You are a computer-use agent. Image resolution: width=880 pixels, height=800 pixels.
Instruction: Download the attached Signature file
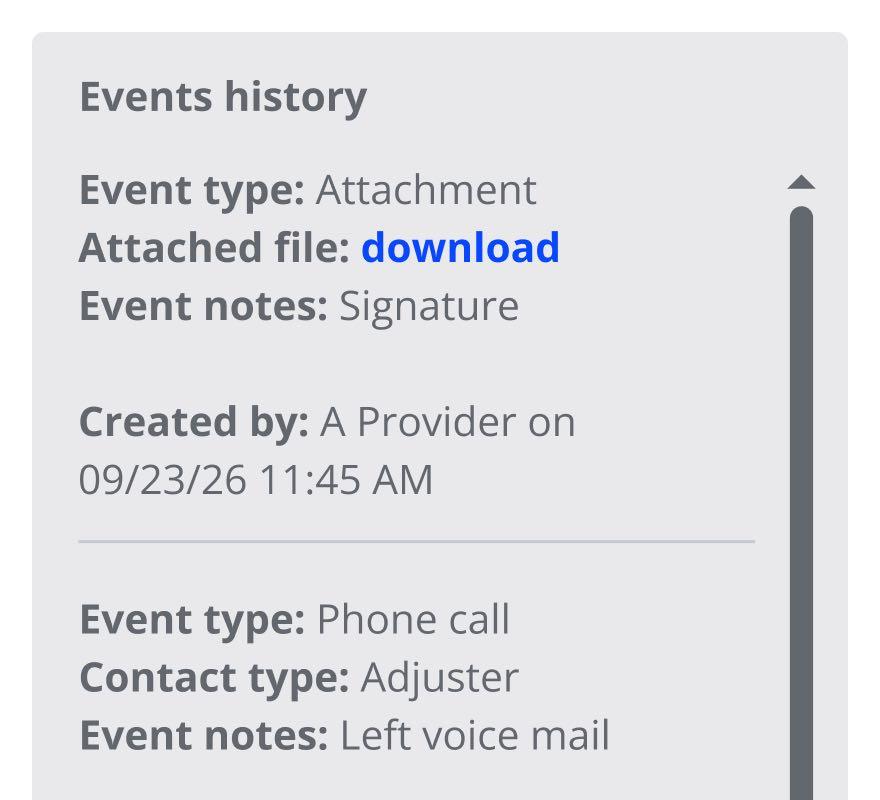pos(460,248)
